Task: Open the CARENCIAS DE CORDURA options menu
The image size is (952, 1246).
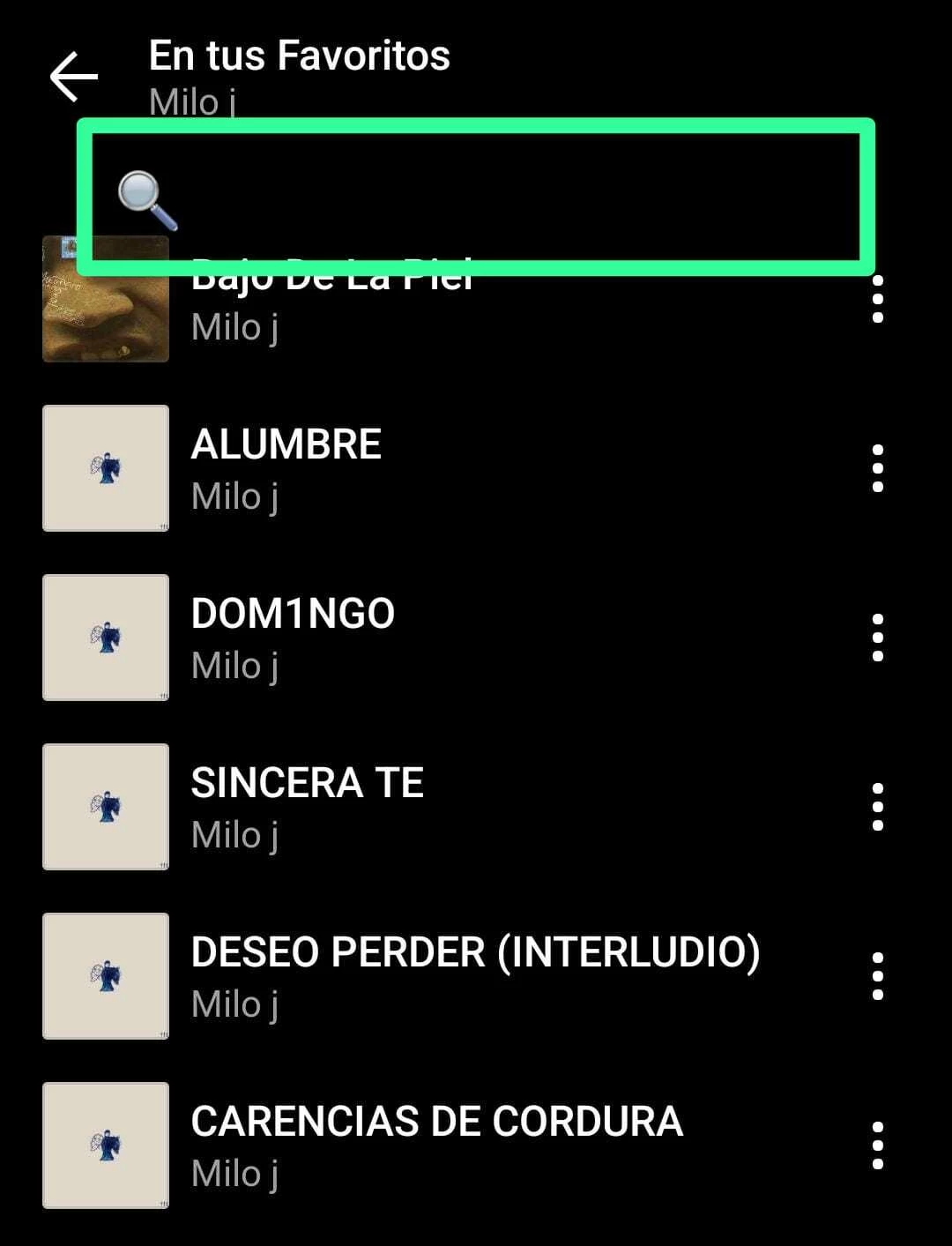Action: (x=877, y=1145)
